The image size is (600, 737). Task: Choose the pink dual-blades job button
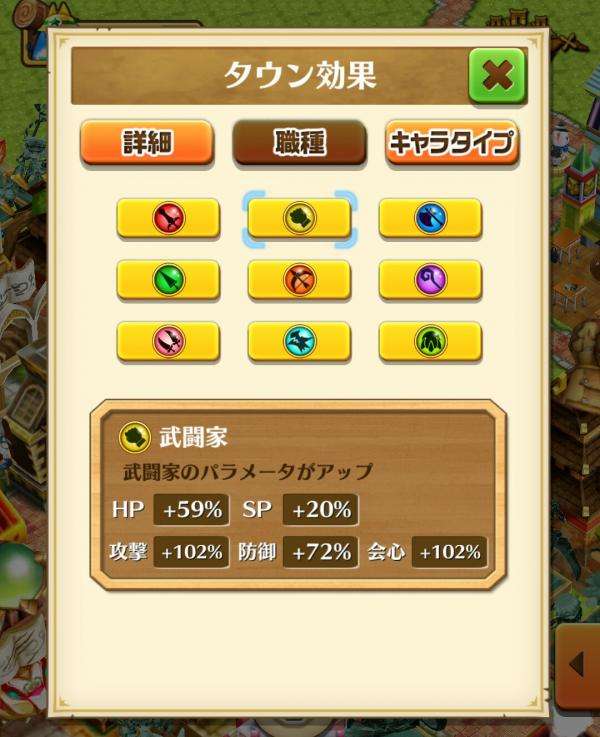pyautogui.click(x=168, y=341)
